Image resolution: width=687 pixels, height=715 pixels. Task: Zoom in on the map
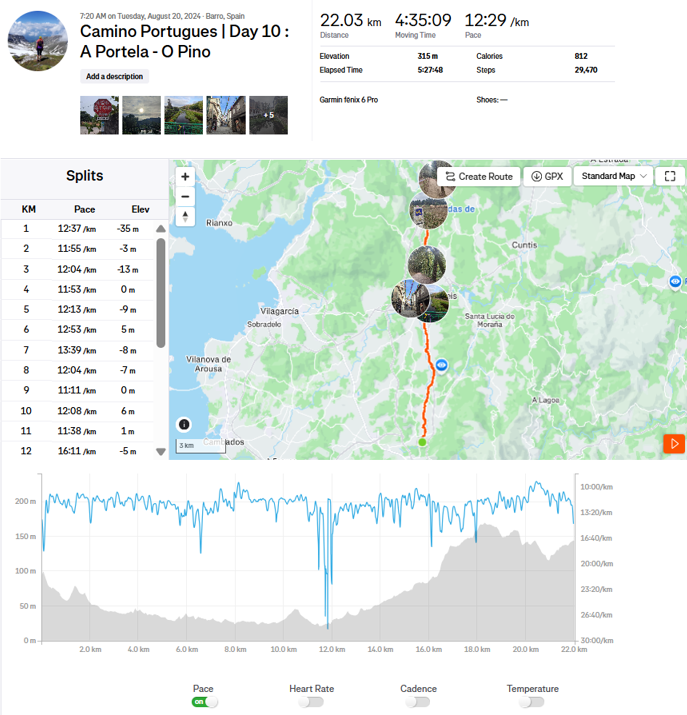[185, 177]
